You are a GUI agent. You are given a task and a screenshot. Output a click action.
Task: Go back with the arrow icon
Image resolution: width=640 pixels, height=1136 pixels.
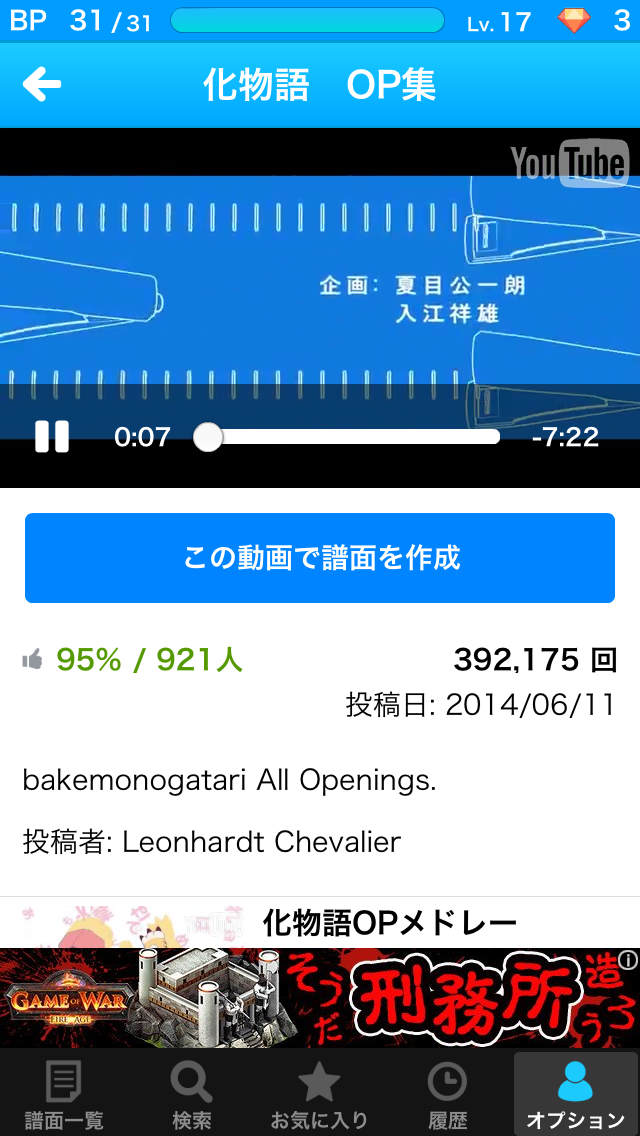point(42,85)
